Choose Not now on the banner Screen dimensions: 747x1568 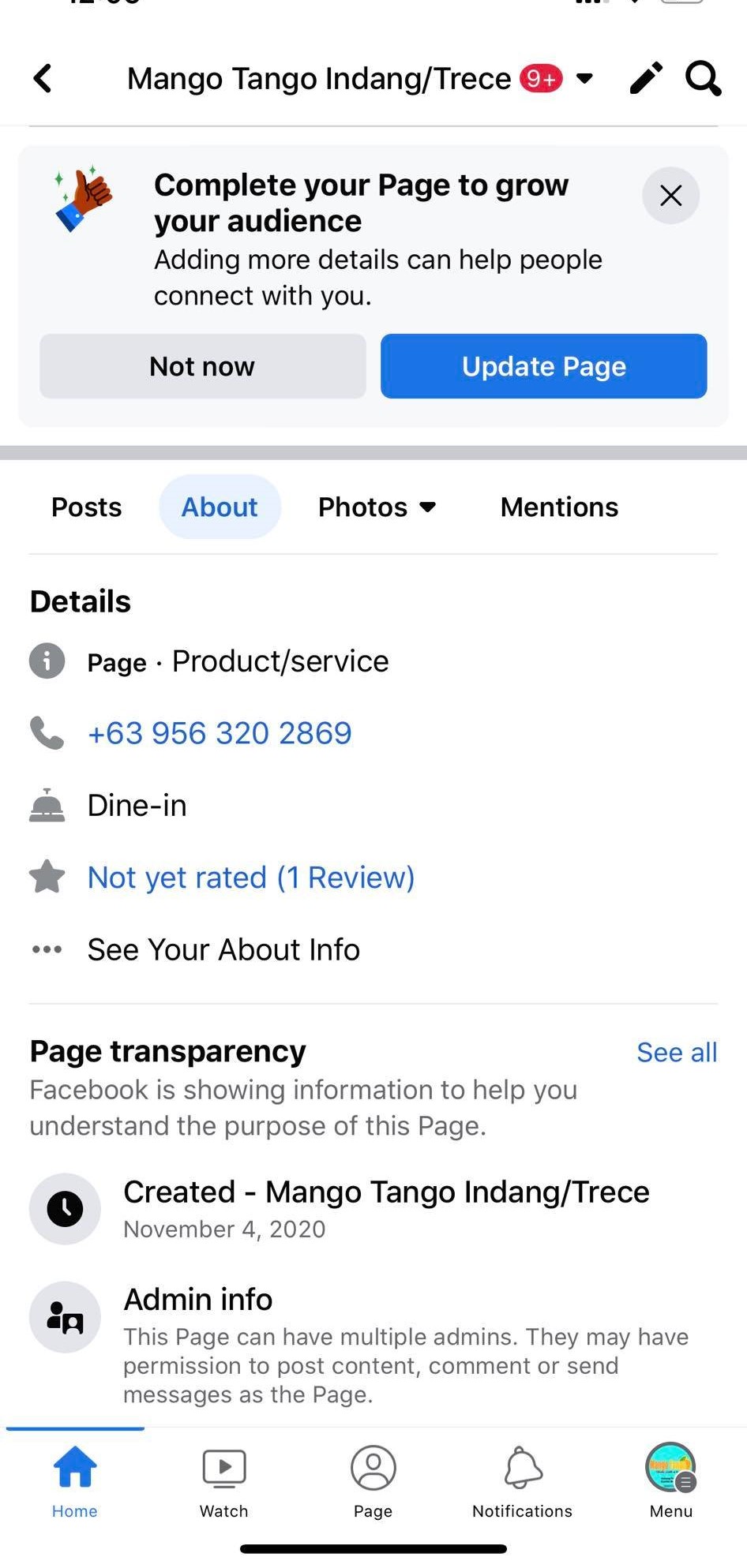[x=203, y=366]
